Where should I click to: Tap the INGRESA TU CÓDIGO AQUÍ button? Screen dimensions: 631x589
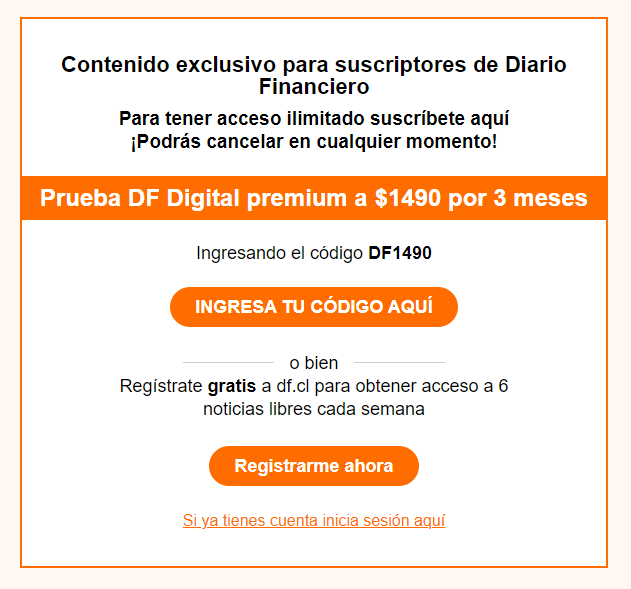(314, 307)
